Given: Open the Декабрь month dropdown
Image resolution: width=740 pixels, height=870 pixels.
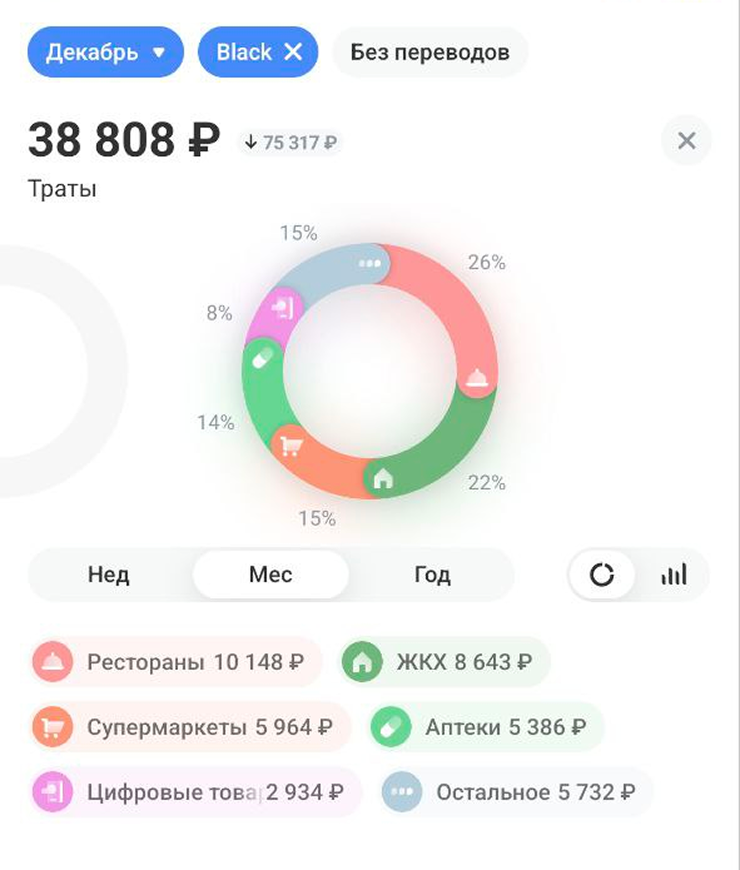Looking at the screenshot, I should point(106,52).
